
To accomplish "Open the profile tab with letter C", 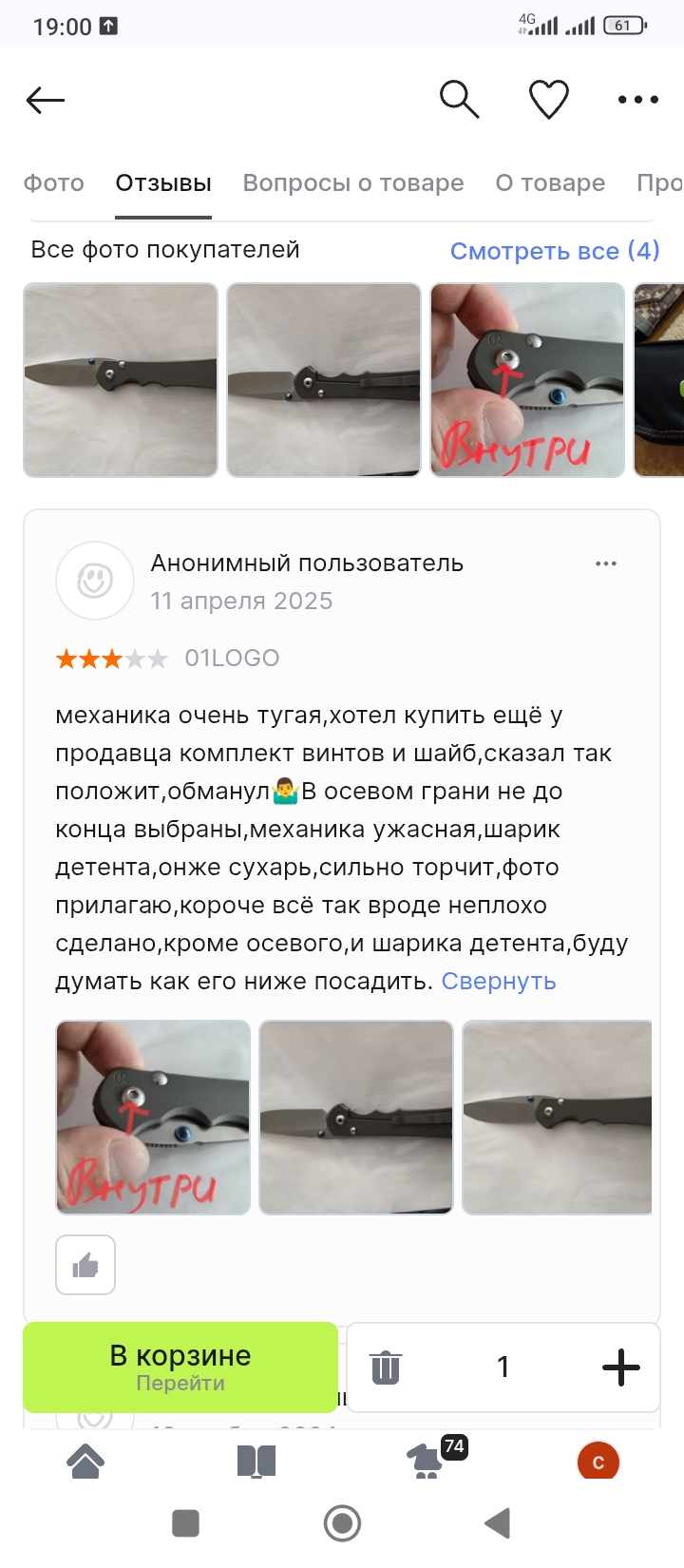I will (x=598, y=1462).
